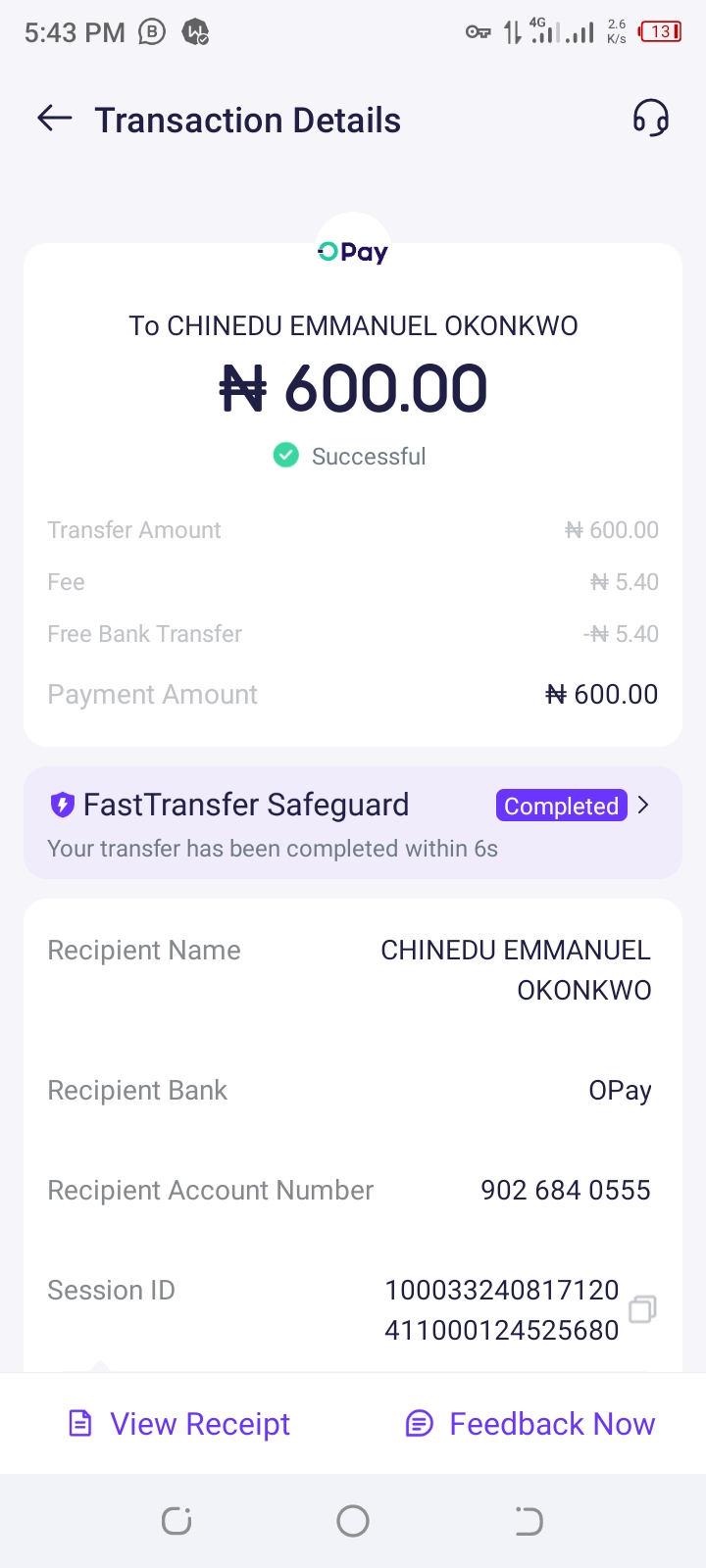Viewport: 706px width, 1568px height.
Task: Go to the system home screen
Action: coord(353,1521)
